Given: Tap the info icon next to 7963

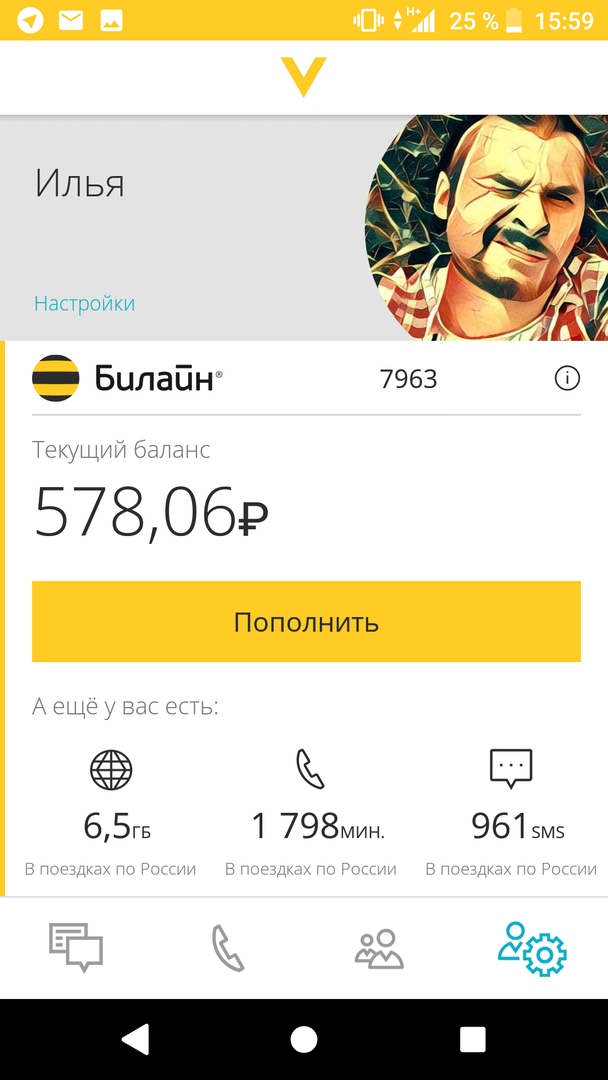Looking at the screenshot, I should click(x=567, y=378).
